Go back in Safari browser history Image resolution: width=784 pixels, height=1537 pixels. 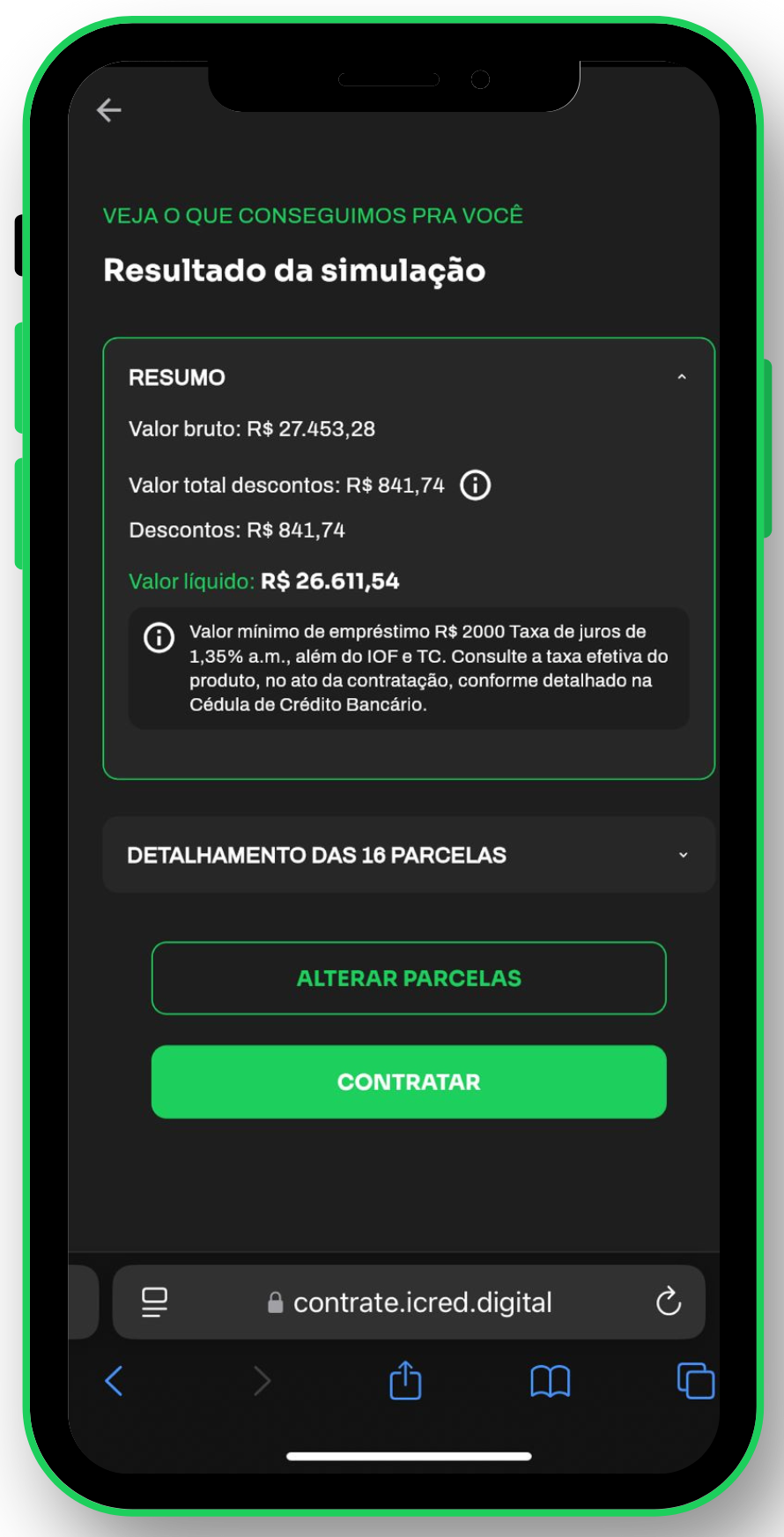pos(115,1380)
